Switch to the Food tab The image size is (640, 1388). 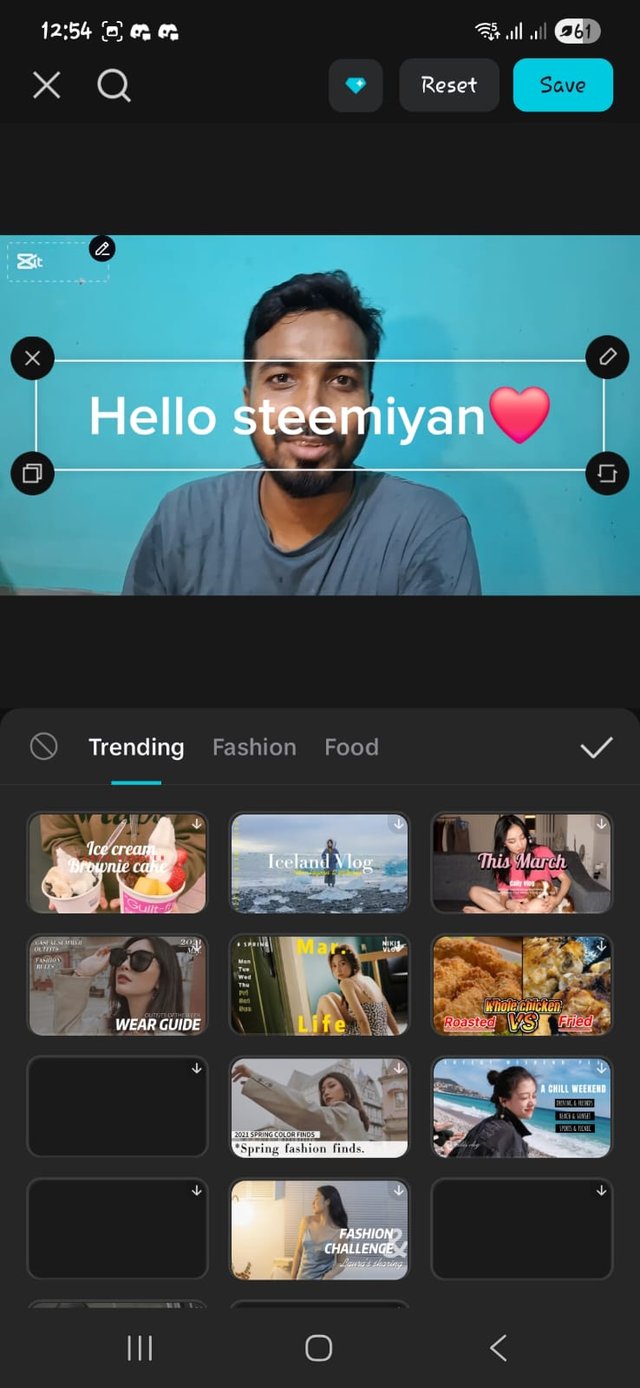click(351, 747)
